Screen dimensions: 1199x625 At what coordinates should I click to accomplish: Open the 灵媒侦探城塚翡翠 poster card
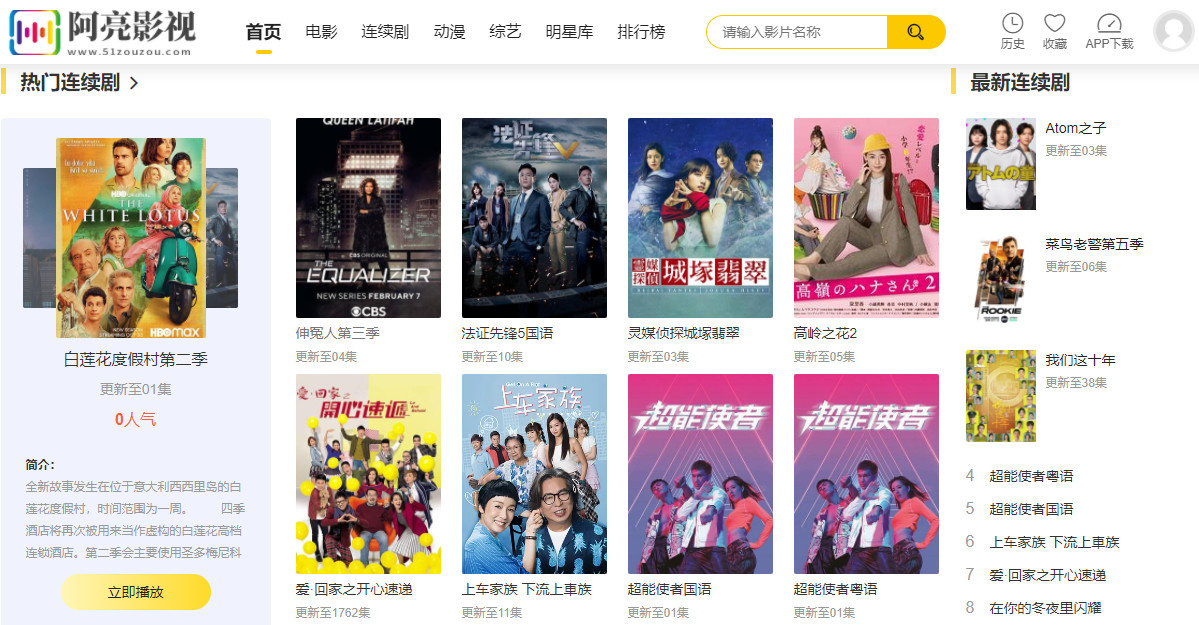click(700, 218)
